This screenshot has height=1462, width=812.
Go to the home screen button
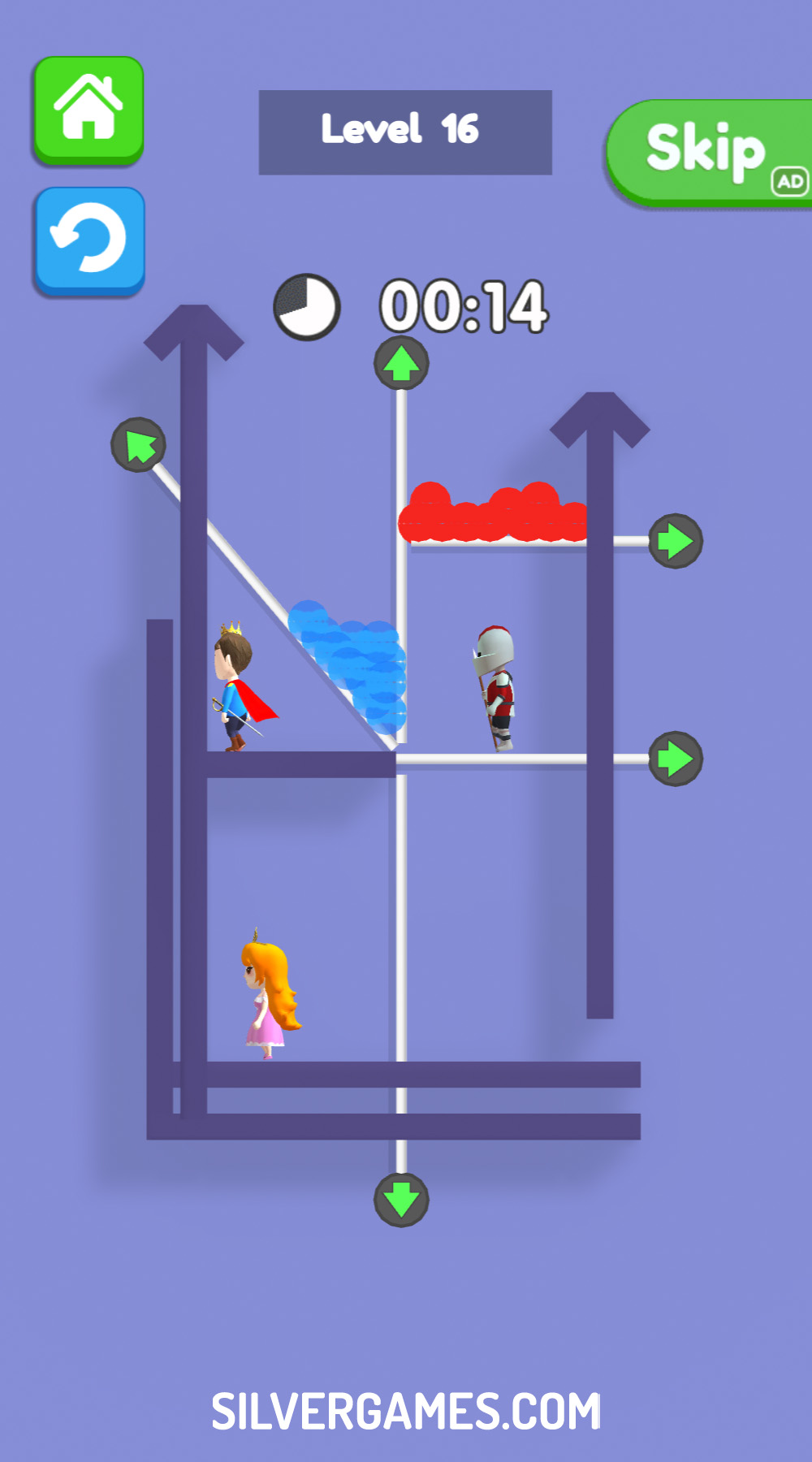pyautogui.click(x=89, y=110)
